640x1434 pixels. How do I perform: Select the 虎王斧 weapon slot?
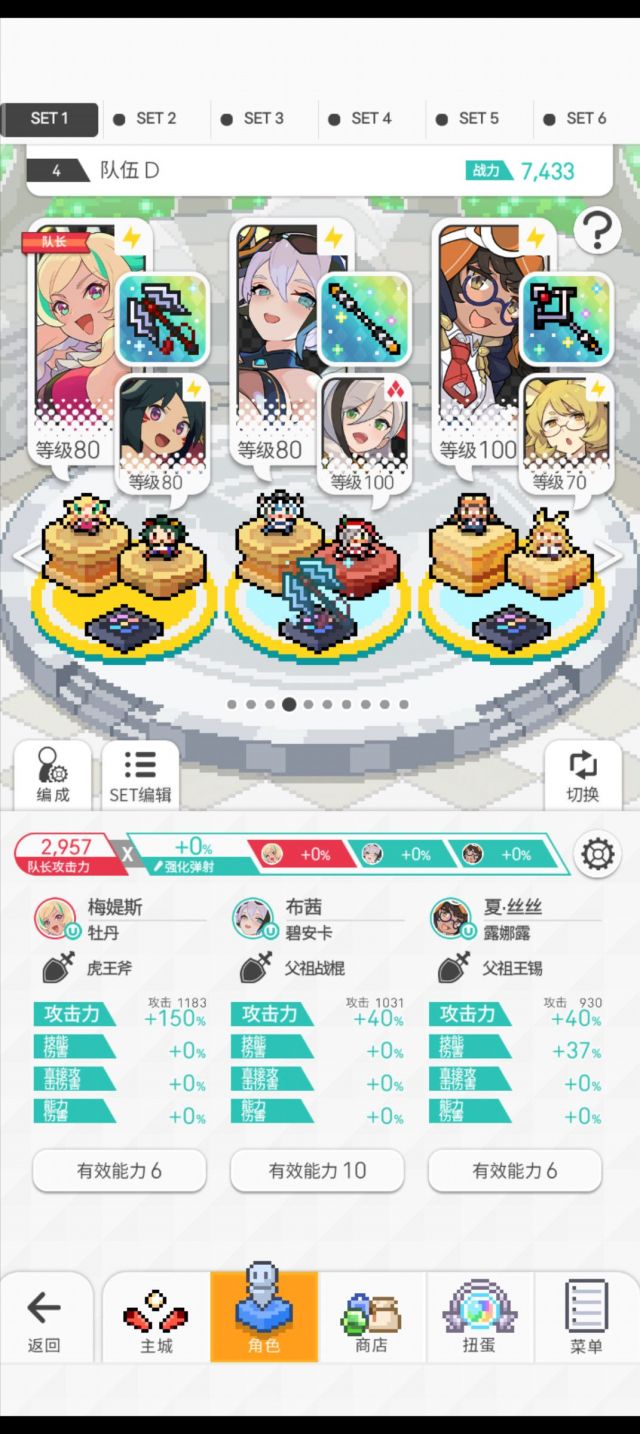(x=163, y=320)
